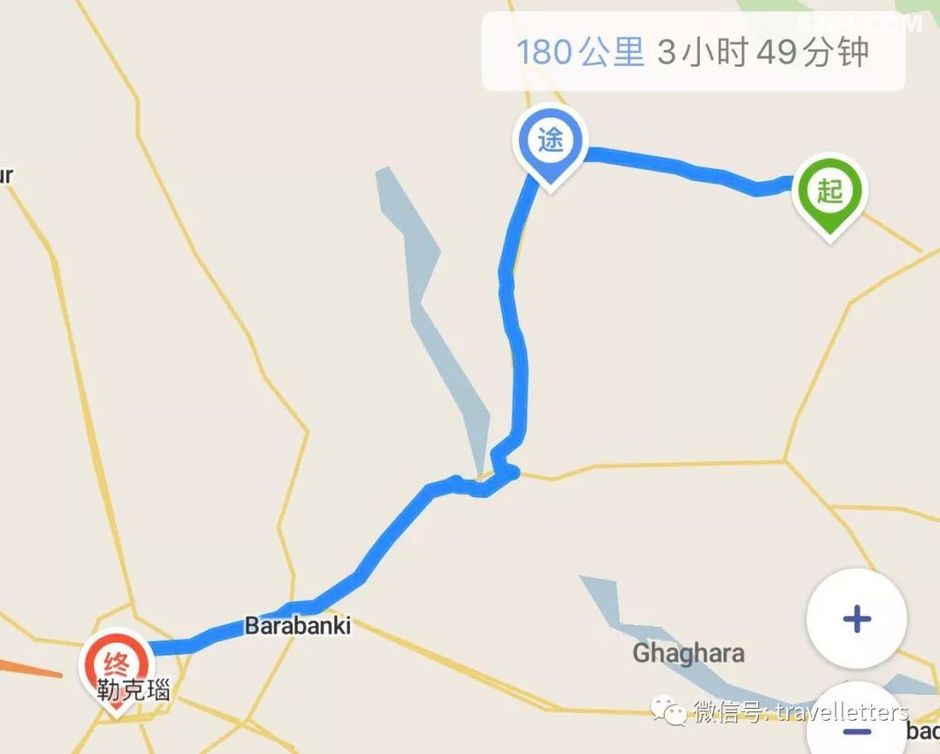The width and height of the screenshot is (940, 754).
Task: Zoom in with the plus button
Action: (856, 619)
